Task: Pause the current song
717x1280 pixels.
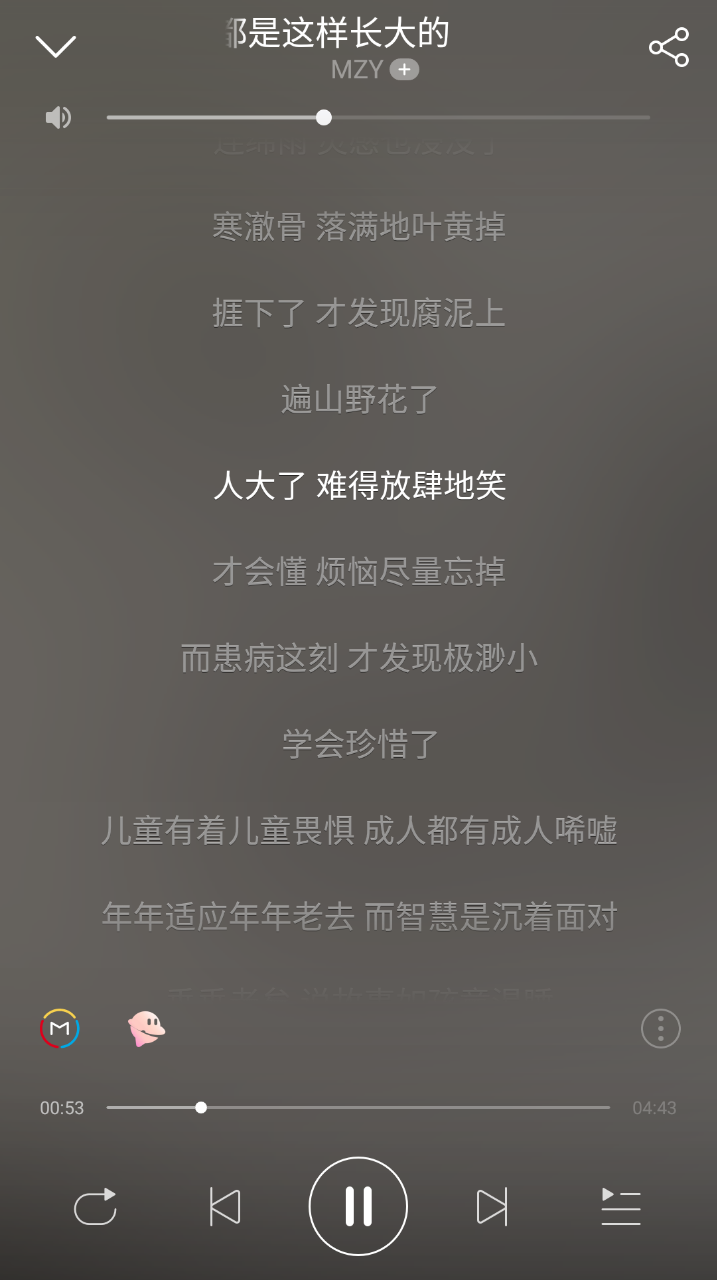Action: (x=358, y=1206)
